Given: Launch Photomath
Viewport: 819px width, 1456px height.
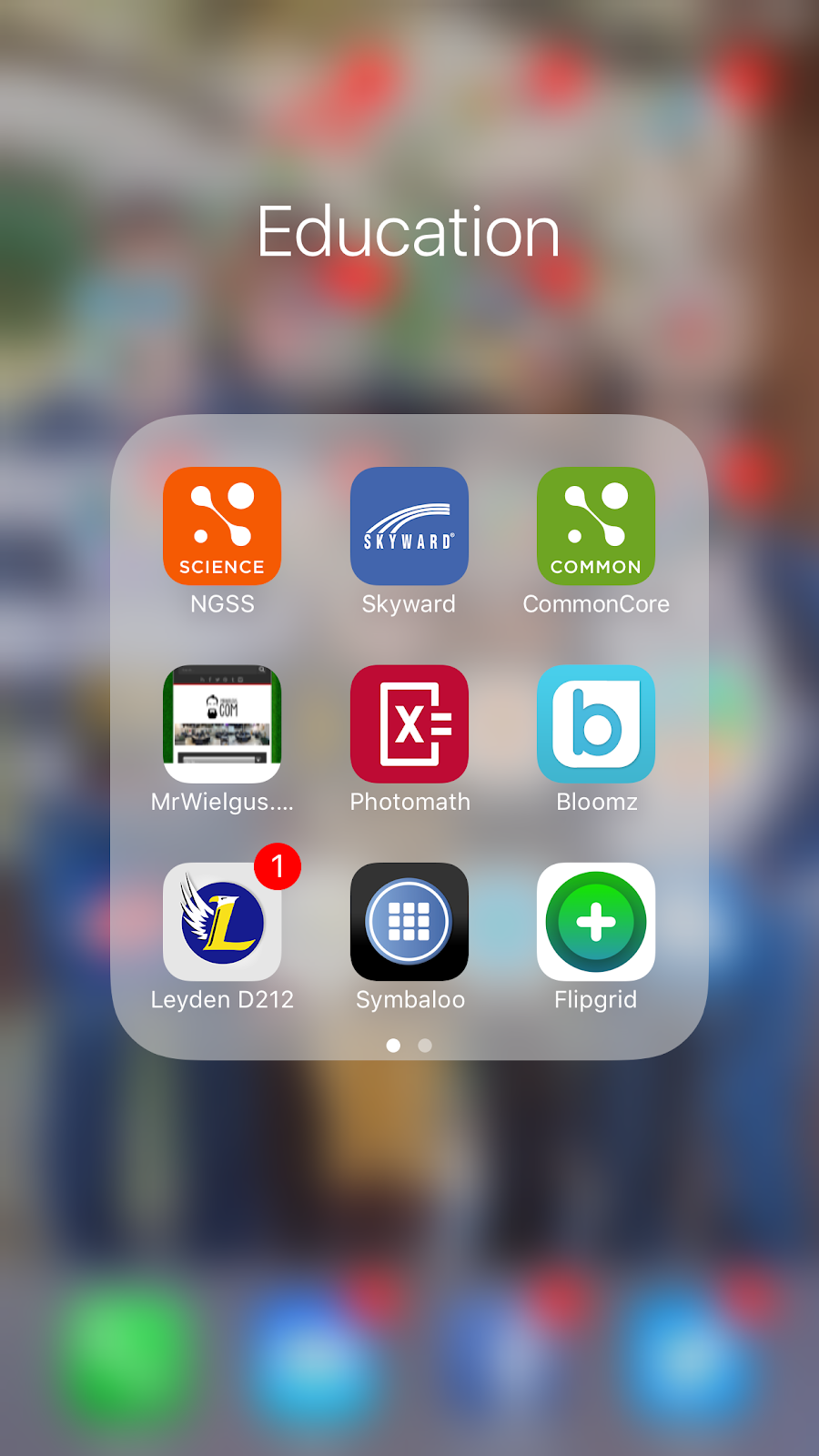Looking at the screenshot, I should 409,724.
